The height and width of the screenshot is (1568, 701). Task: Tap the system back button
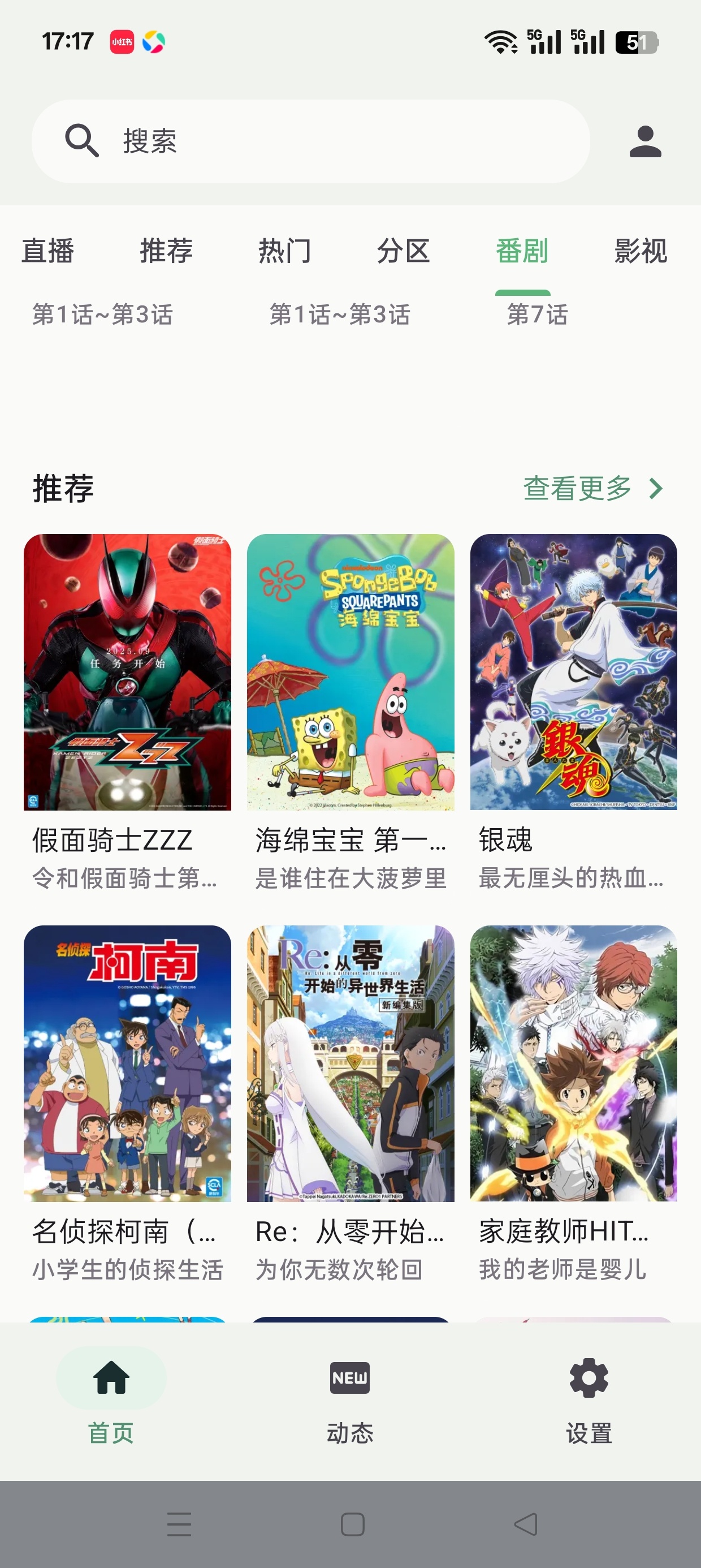point(526,1524)
